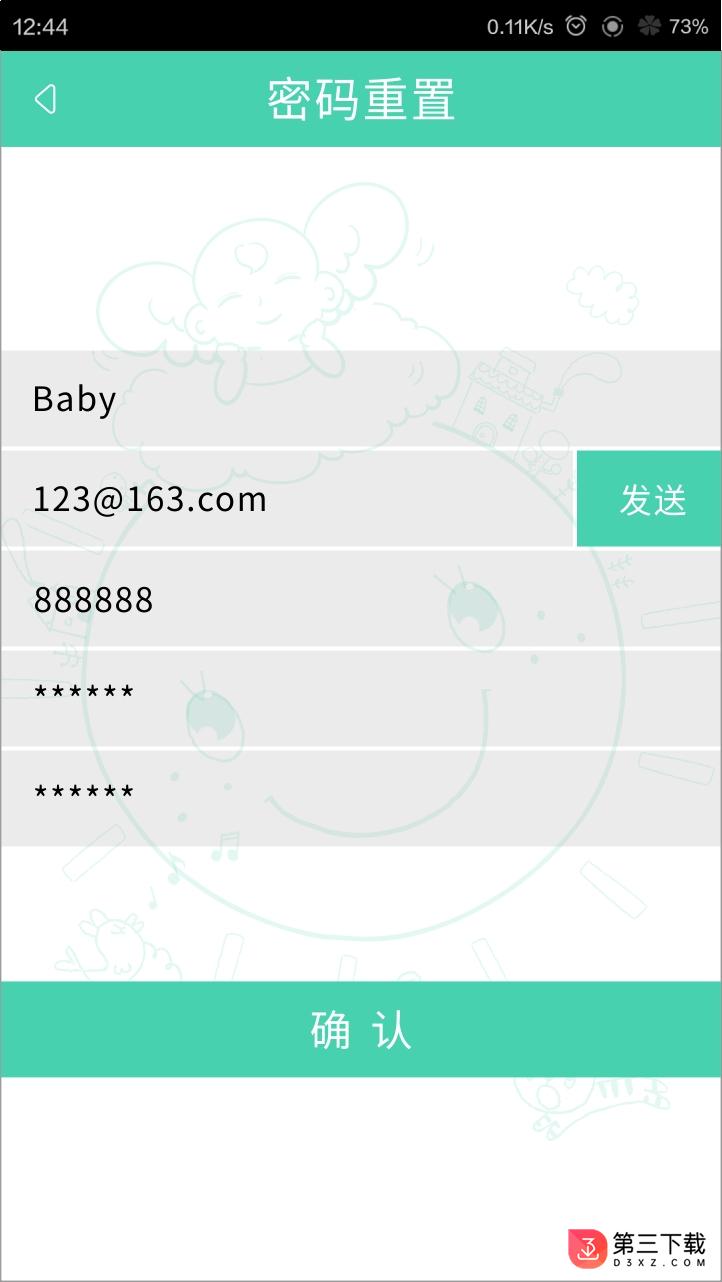This screenshot has width=722, height=1282.
Task: Tap the 发送 button to send code
Action: [650, 498]
